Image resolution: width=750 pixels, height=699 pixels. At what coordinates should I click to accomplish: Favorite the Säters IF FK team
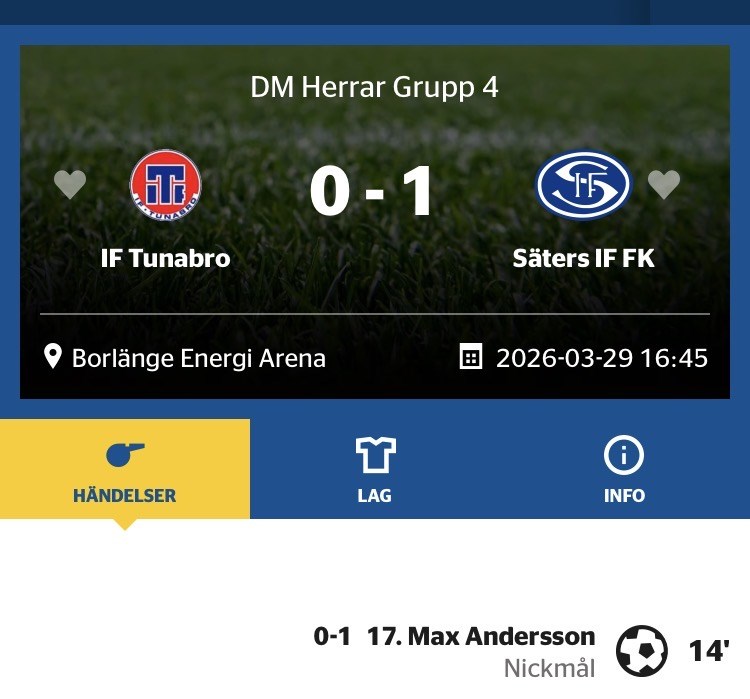click(x=664, y=185)
